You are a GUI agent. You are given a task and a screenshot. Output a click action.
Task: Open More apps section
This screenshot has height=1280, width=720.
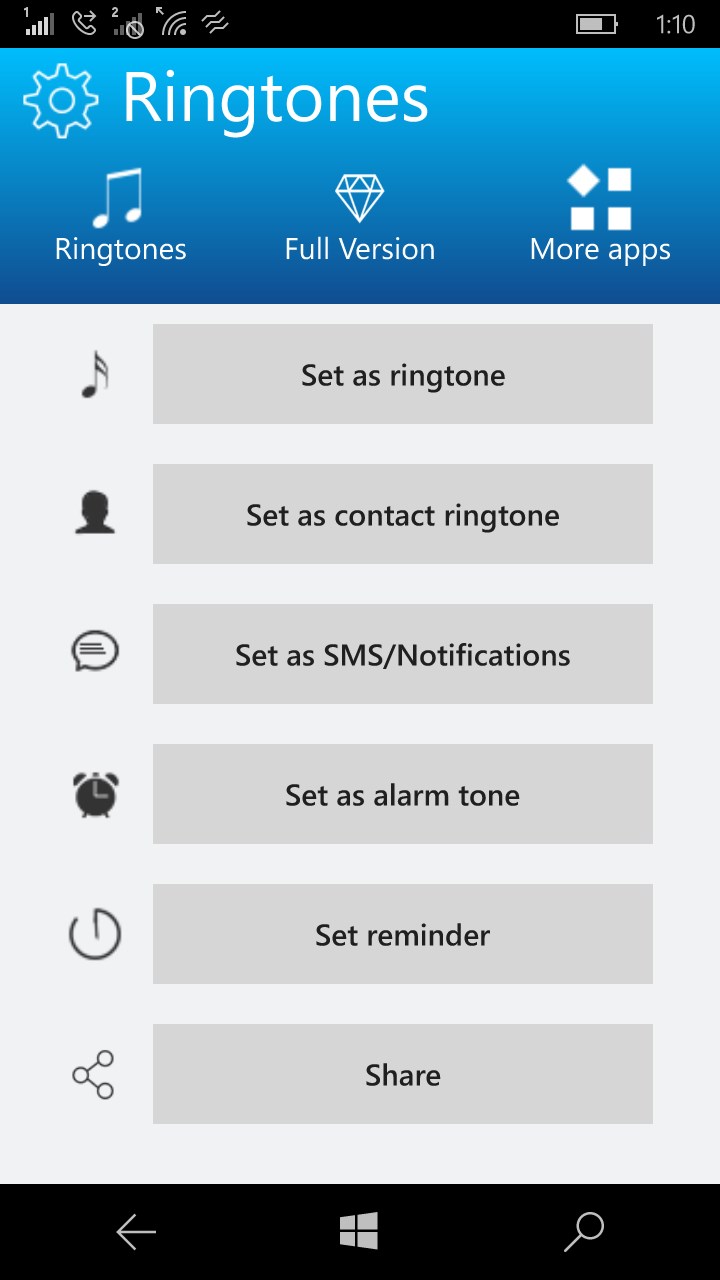click(x=600, y=217)
